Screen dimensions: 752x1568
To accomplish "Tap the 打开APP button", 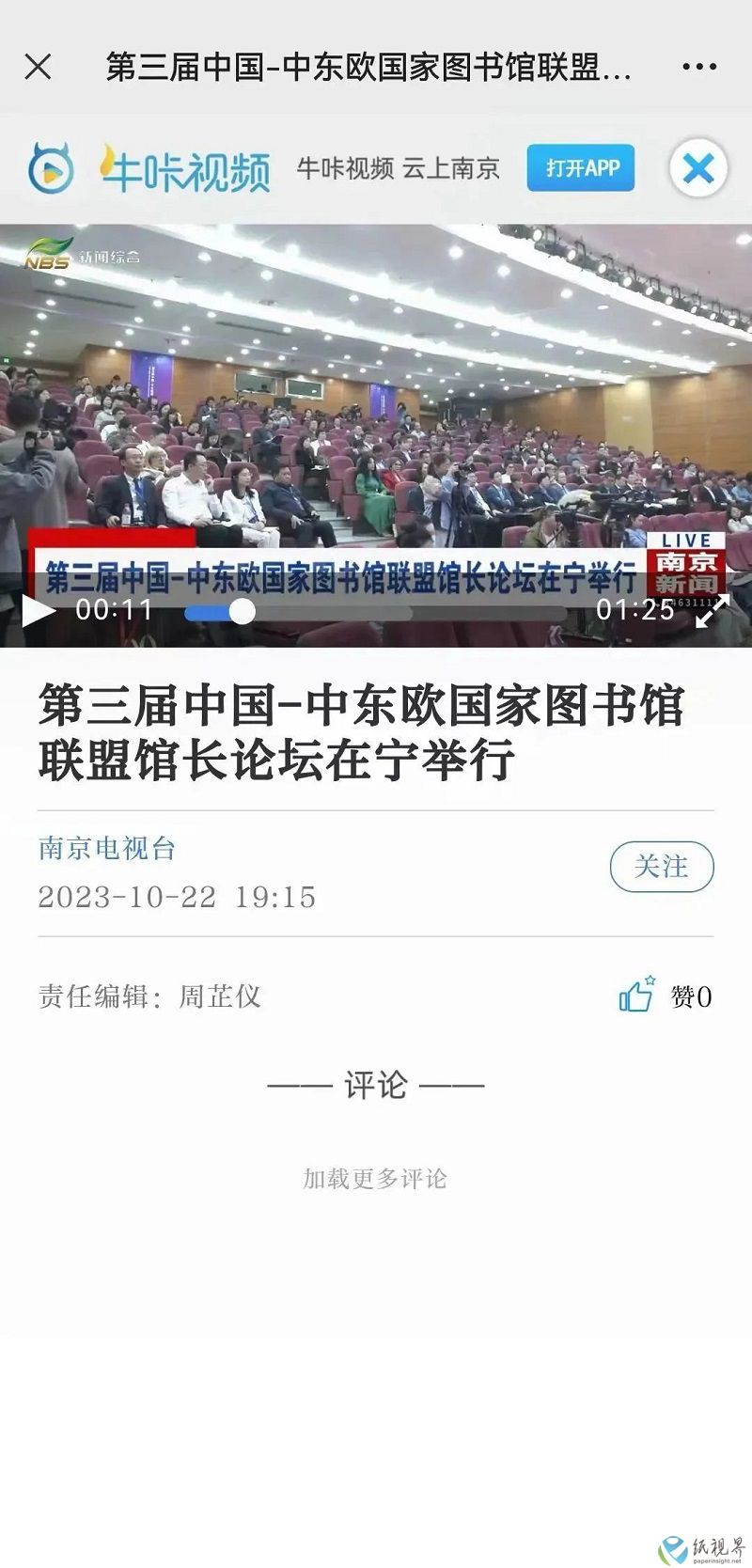I will 580,168.
